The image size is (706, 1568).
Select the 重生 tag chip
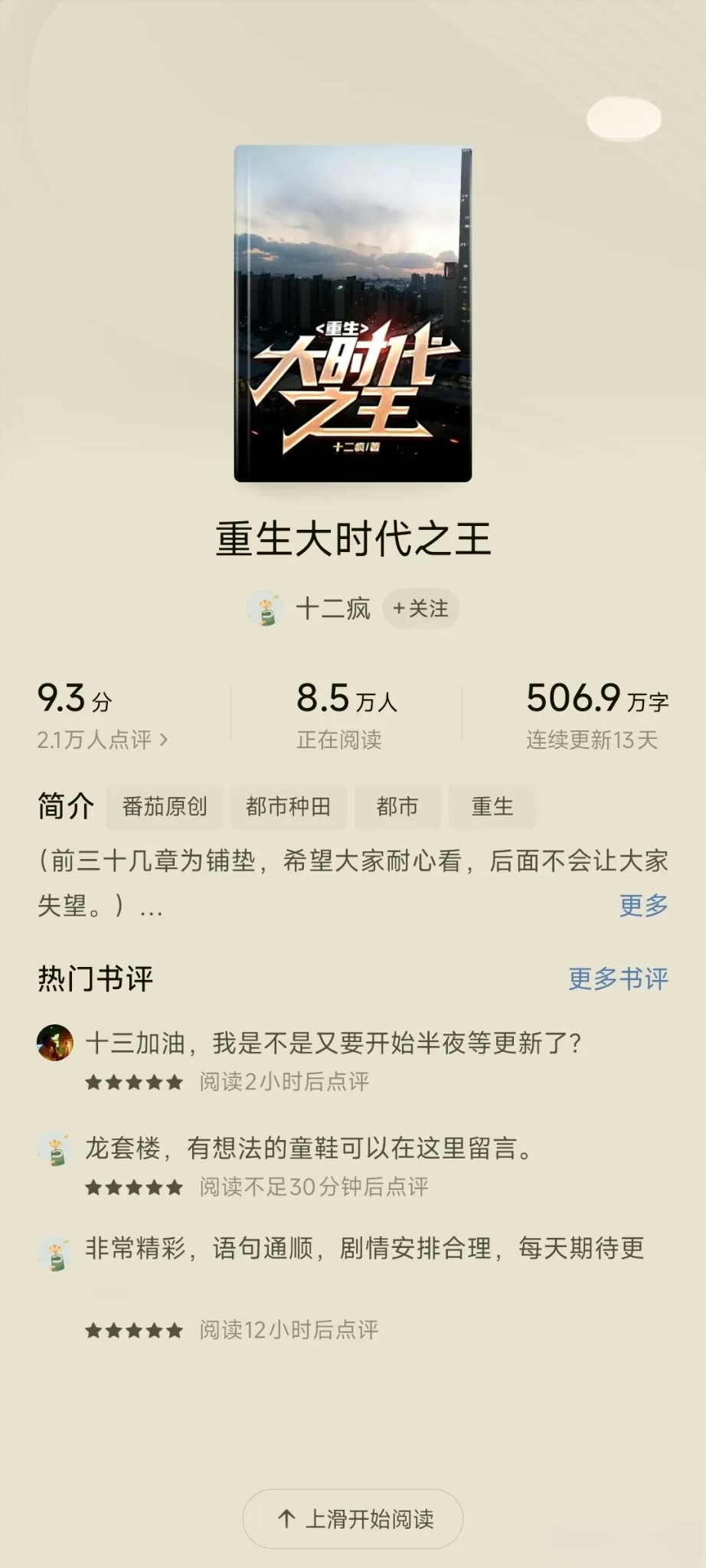(x=492, y=806)
